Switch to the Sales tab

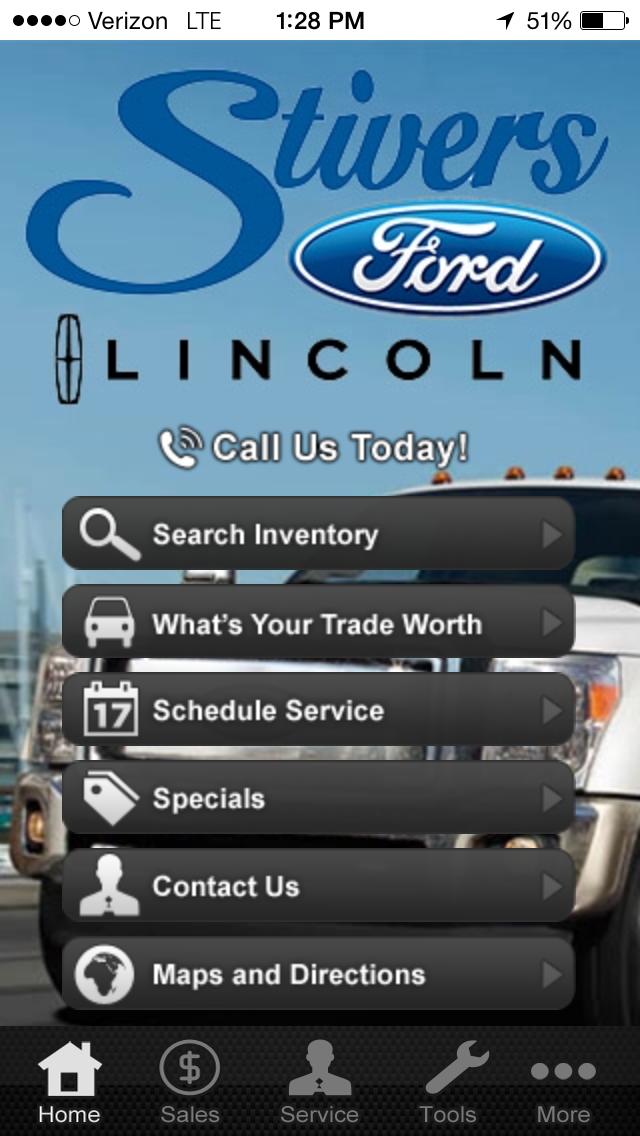190,1083
